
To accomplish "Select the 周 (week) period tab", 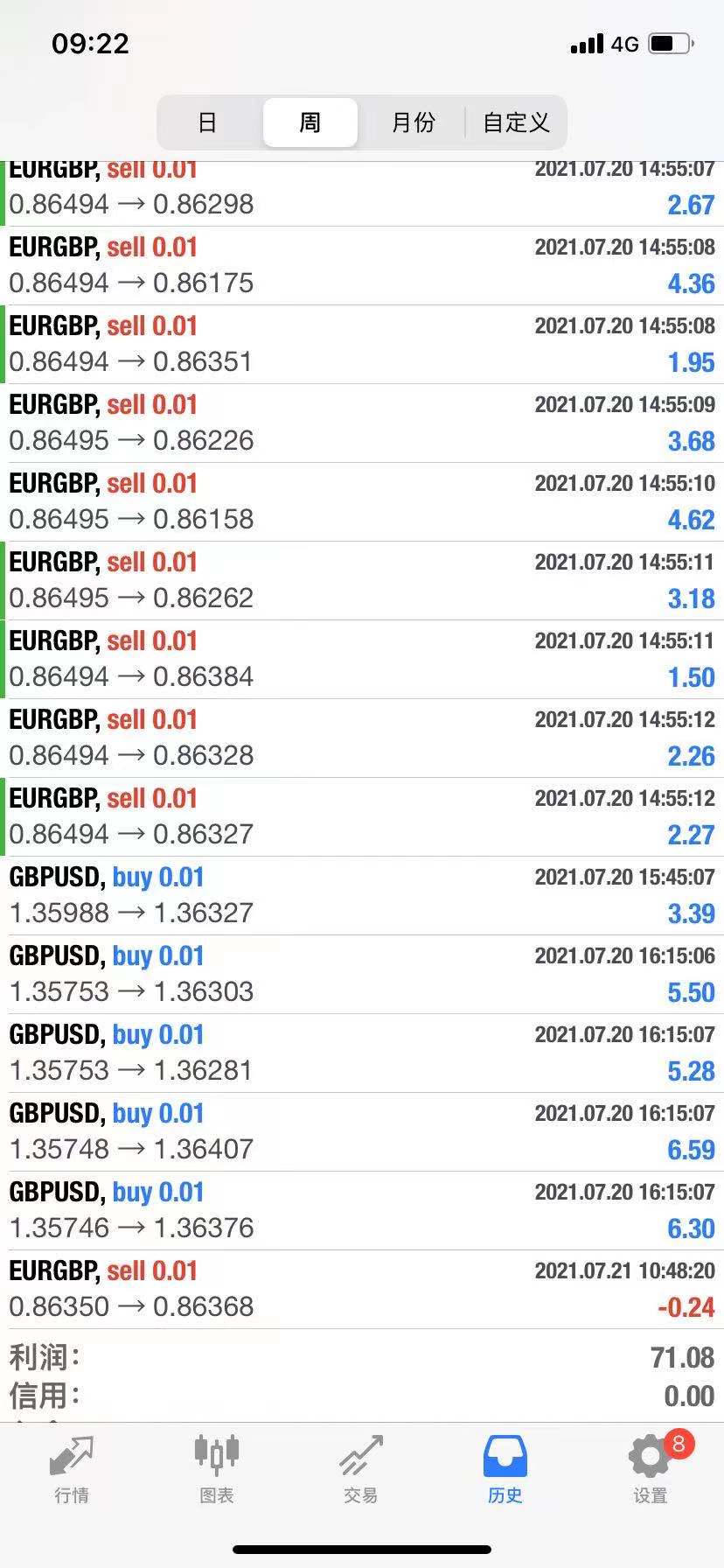I will point(310,122).
